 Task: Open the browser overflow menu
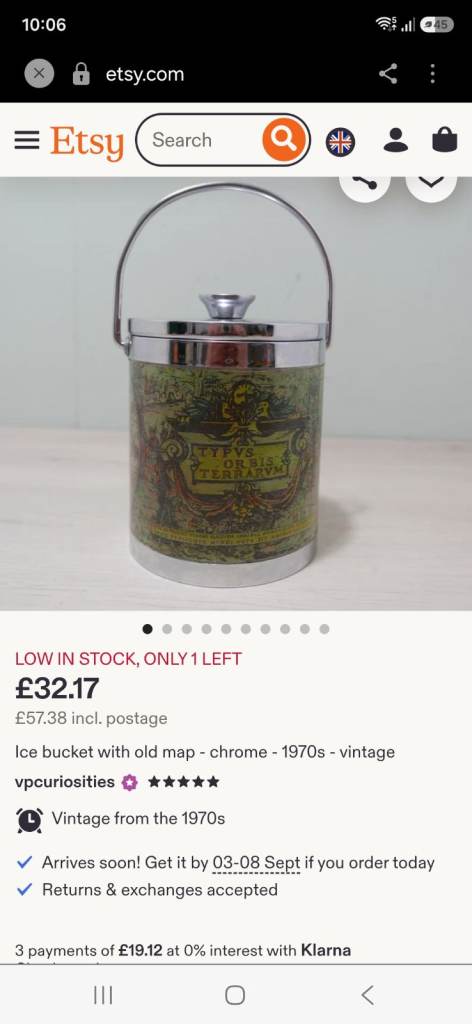(x=432, y=74)
